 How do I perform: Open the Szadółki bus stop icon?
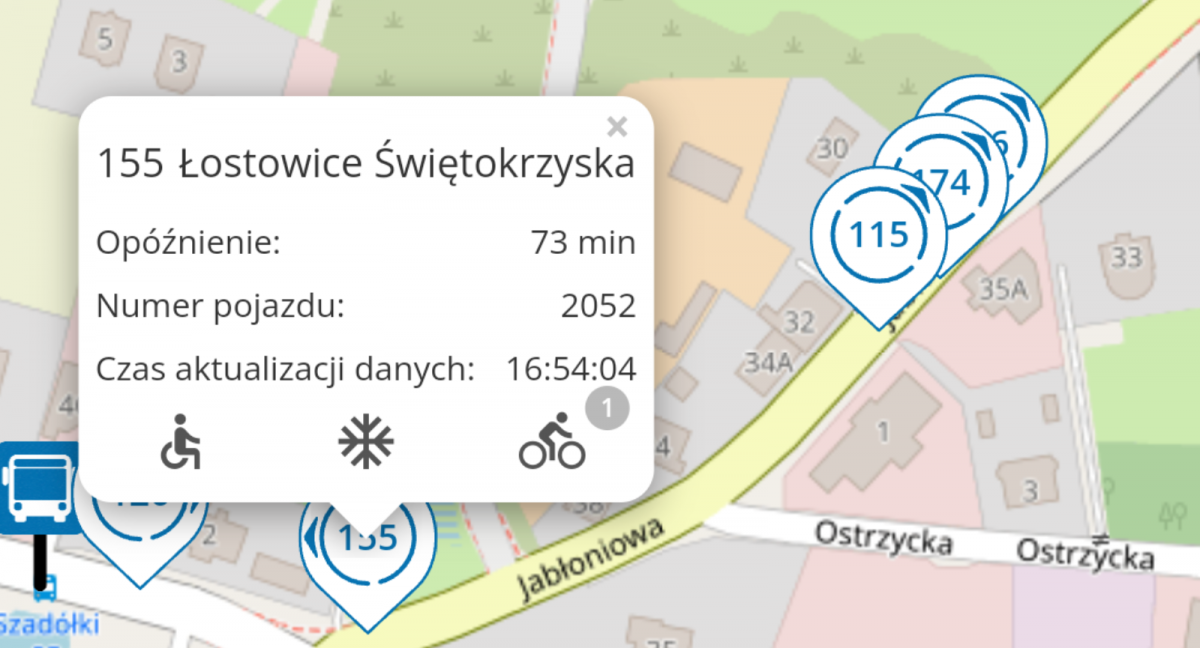click(x=37, y=487)
